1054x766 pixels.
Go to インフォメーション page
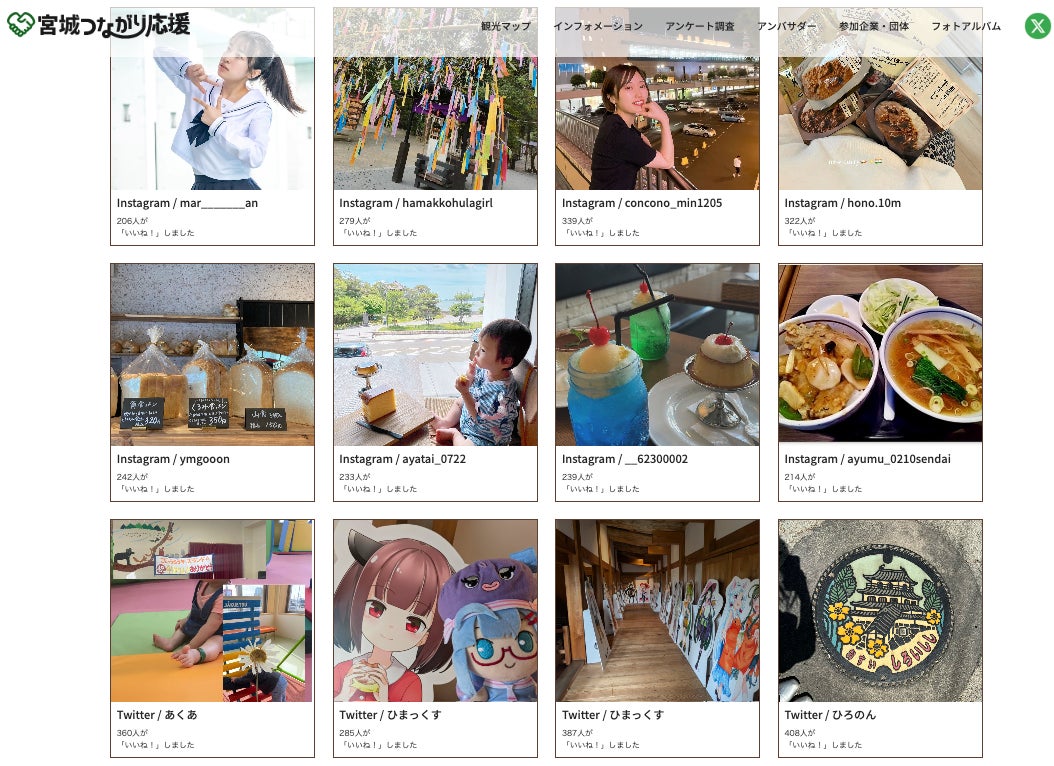pos(598,26)
